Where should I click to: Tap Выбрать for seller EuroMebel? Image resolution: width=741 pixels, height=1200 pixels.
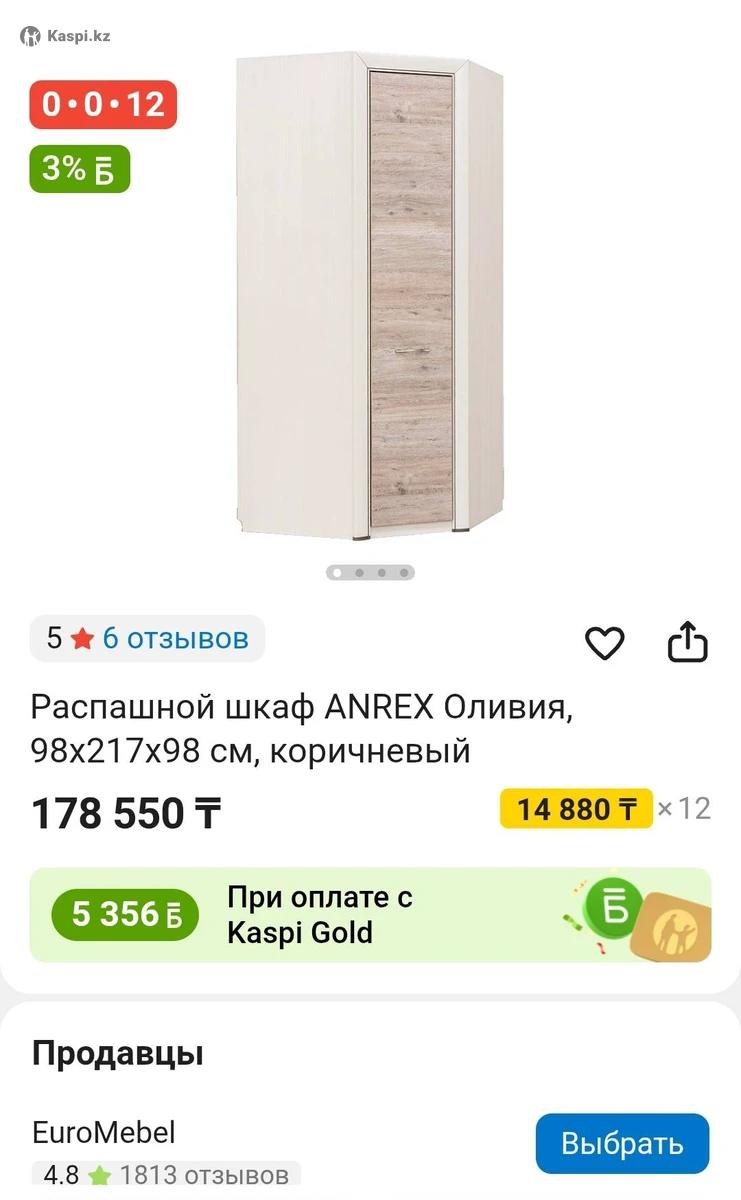(622, 1144)
